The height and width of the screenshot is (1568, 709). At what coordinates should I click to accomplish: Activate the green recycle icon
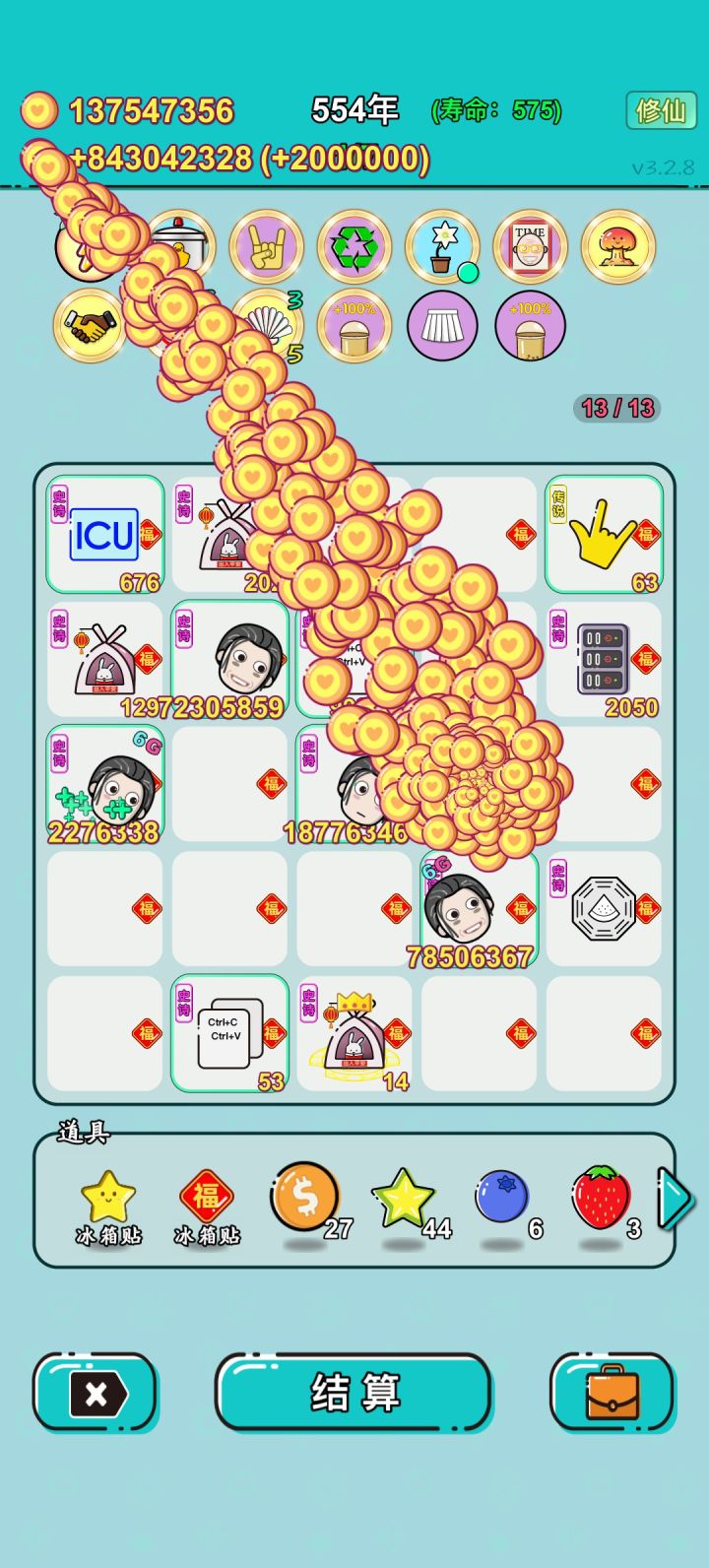pos(353,246)
